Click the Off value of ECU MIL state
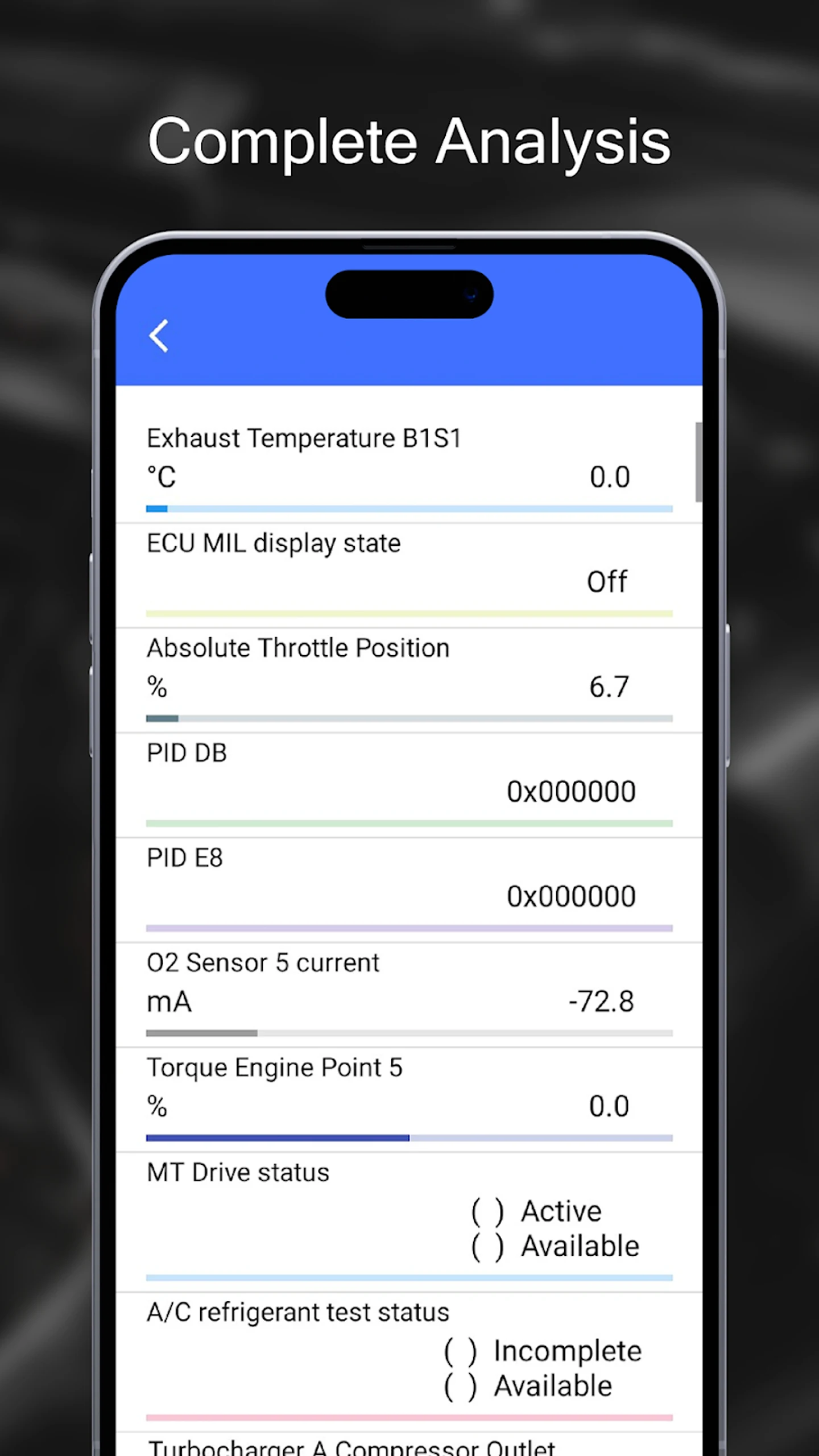This screenshot has height=1456, width=819. pos(606,581)
